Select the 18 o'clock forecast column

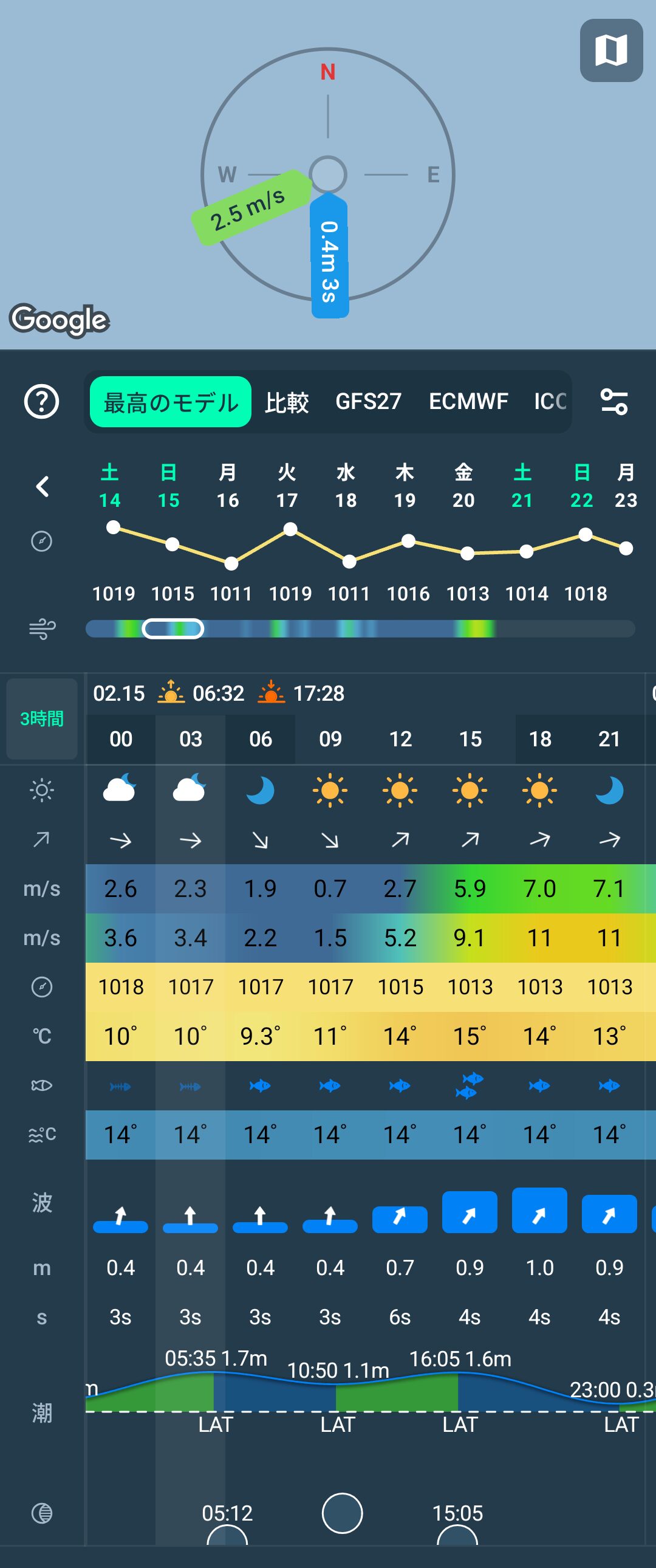540,739
